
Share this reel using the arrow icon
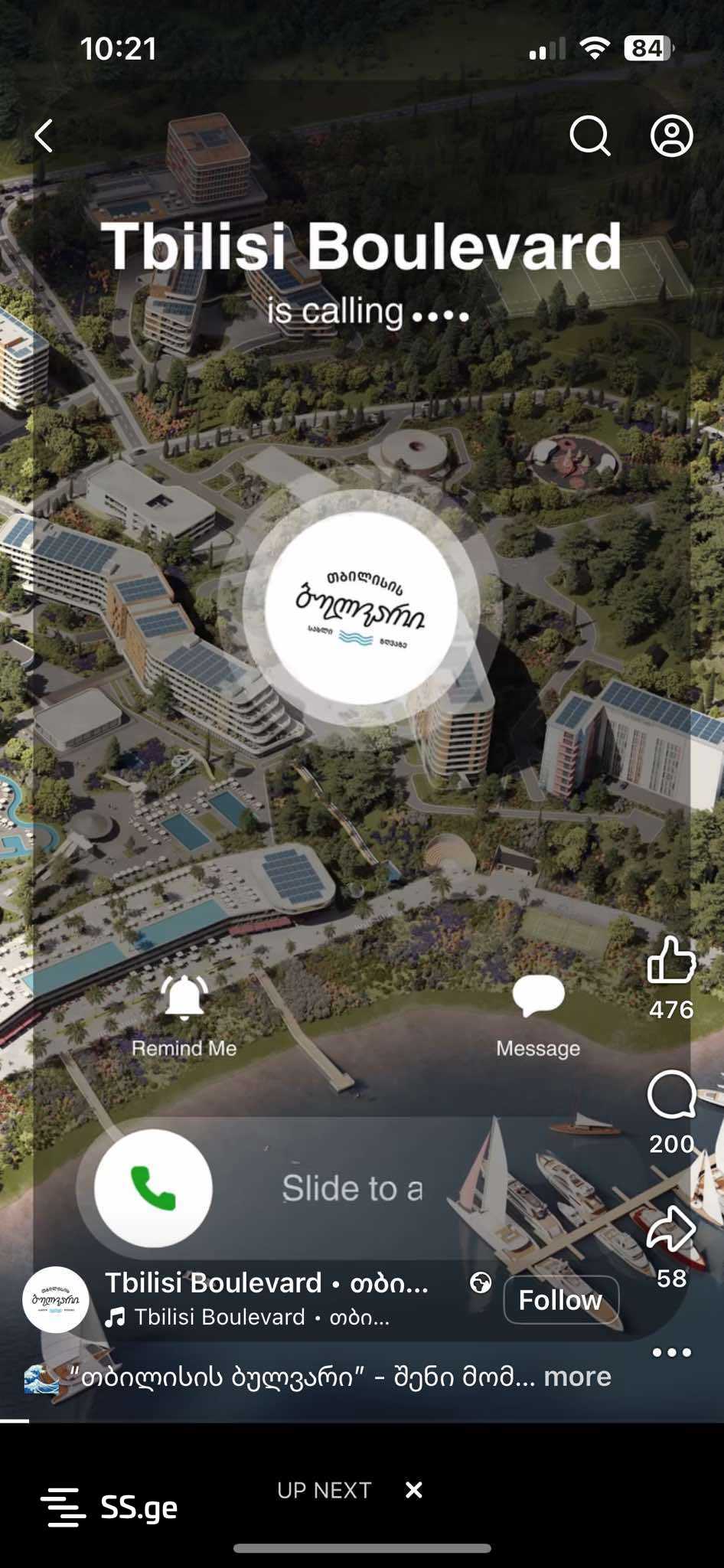click(671, 1230)
